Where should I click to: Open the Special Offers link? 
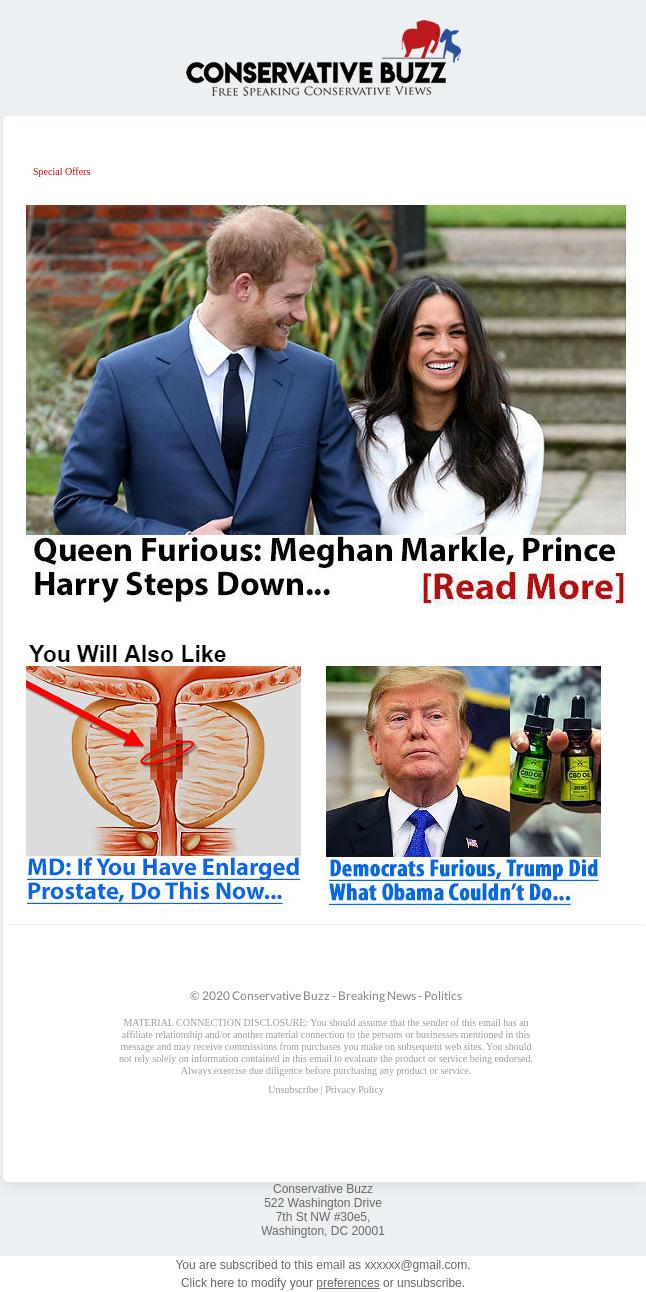[62, 172]
